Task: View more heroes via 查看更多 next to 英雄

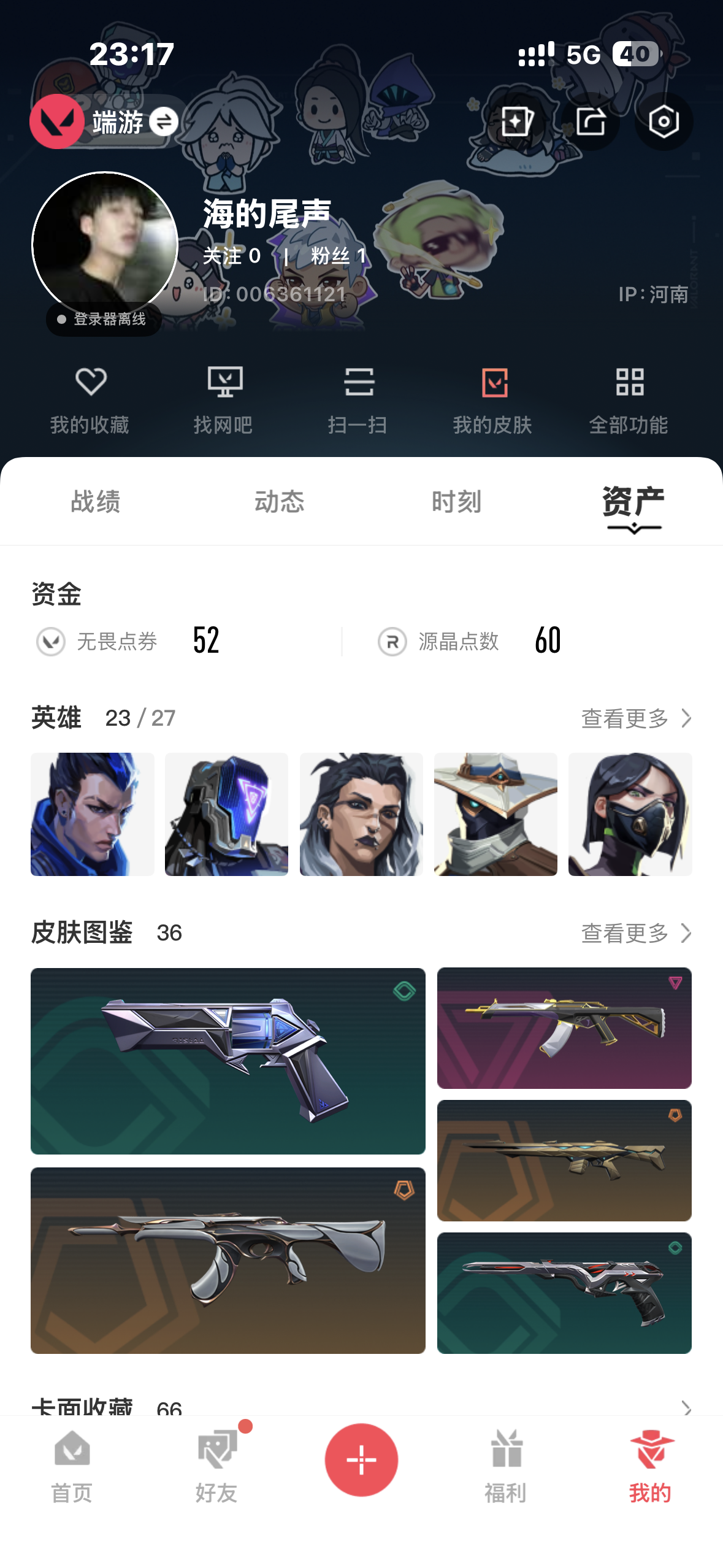Action: pyautogui.click(x=635, y=718)
